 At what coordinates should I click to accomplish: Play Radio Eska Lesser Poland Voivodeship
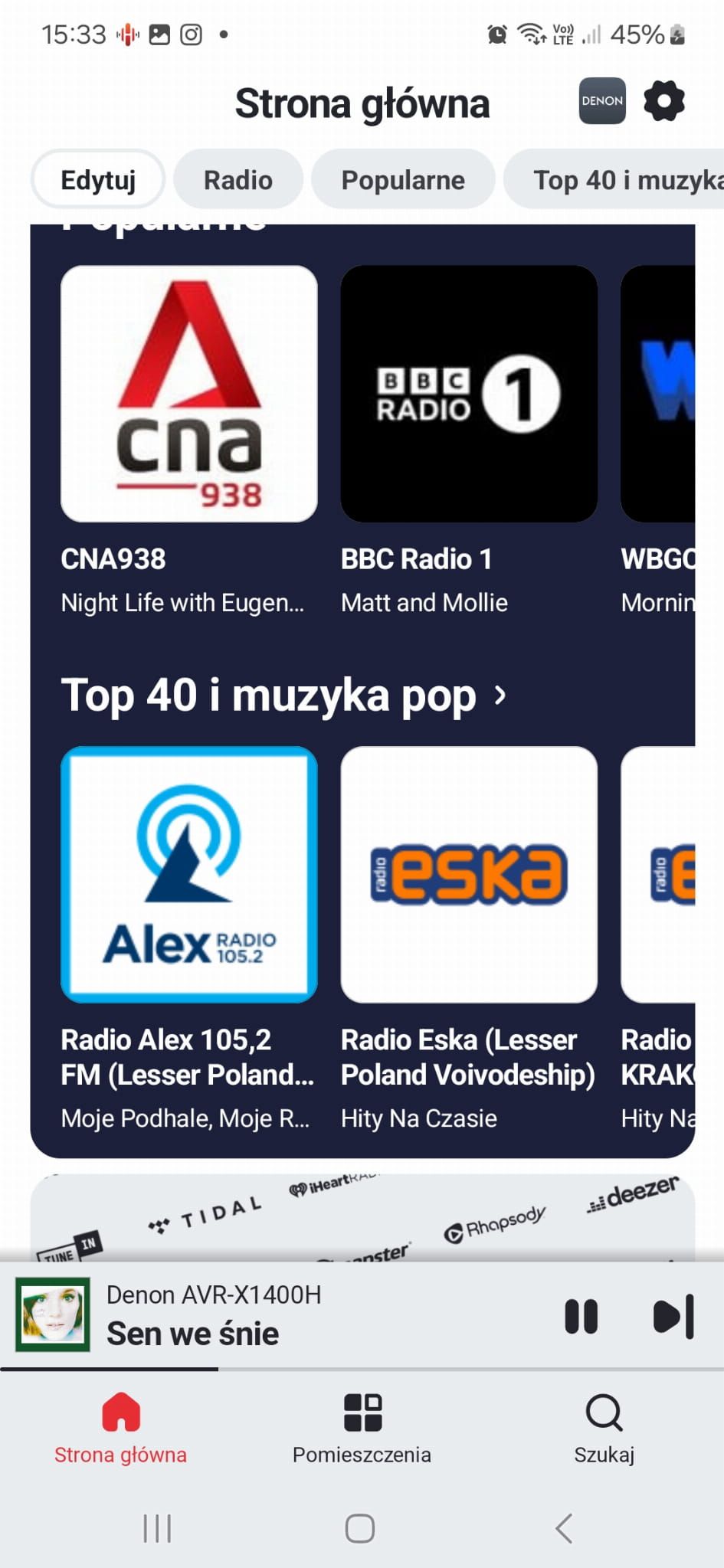tap(468, 875)
